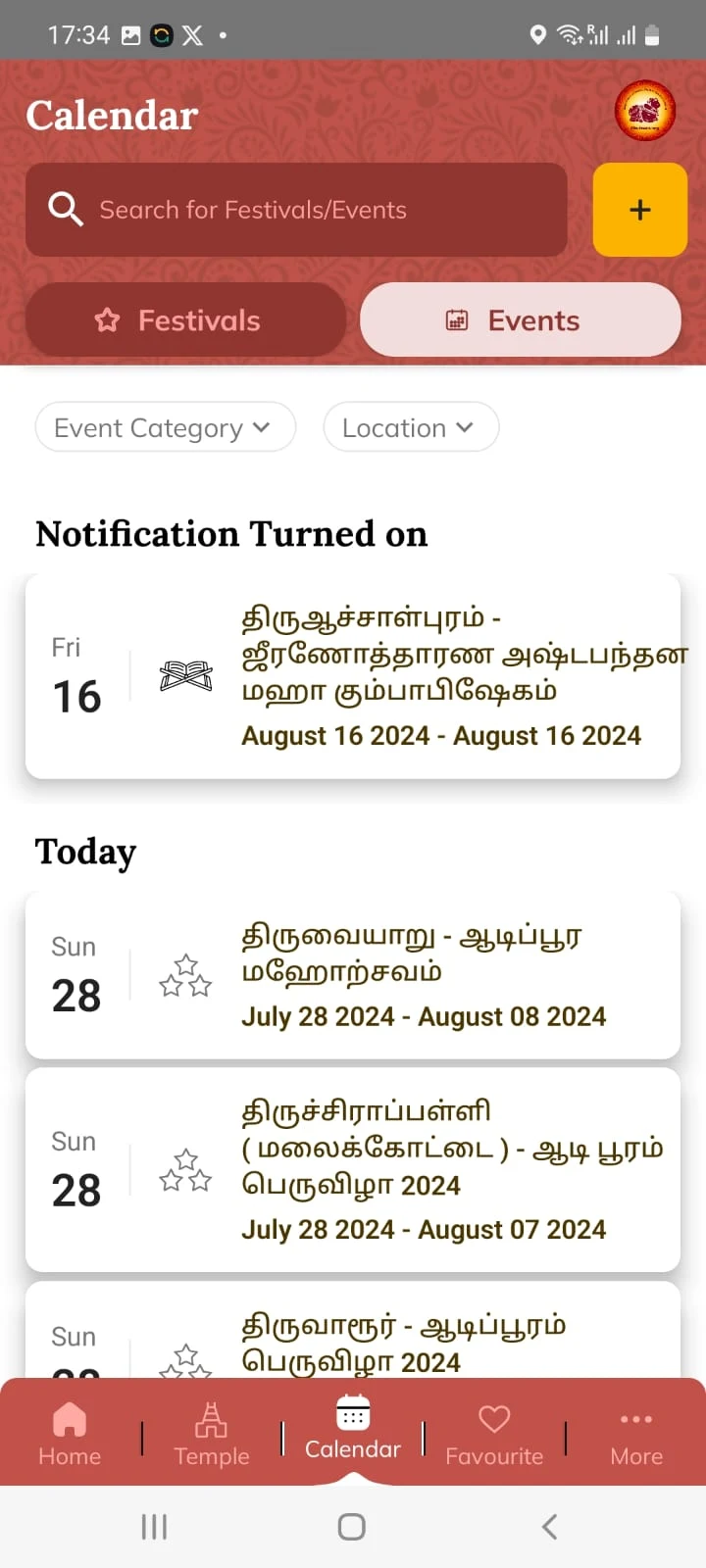Open the Thiruvaiyaru Aadi Pooram event card
Image resolution: width=706 pixels, height=1568 pixels.
point(353,975)
